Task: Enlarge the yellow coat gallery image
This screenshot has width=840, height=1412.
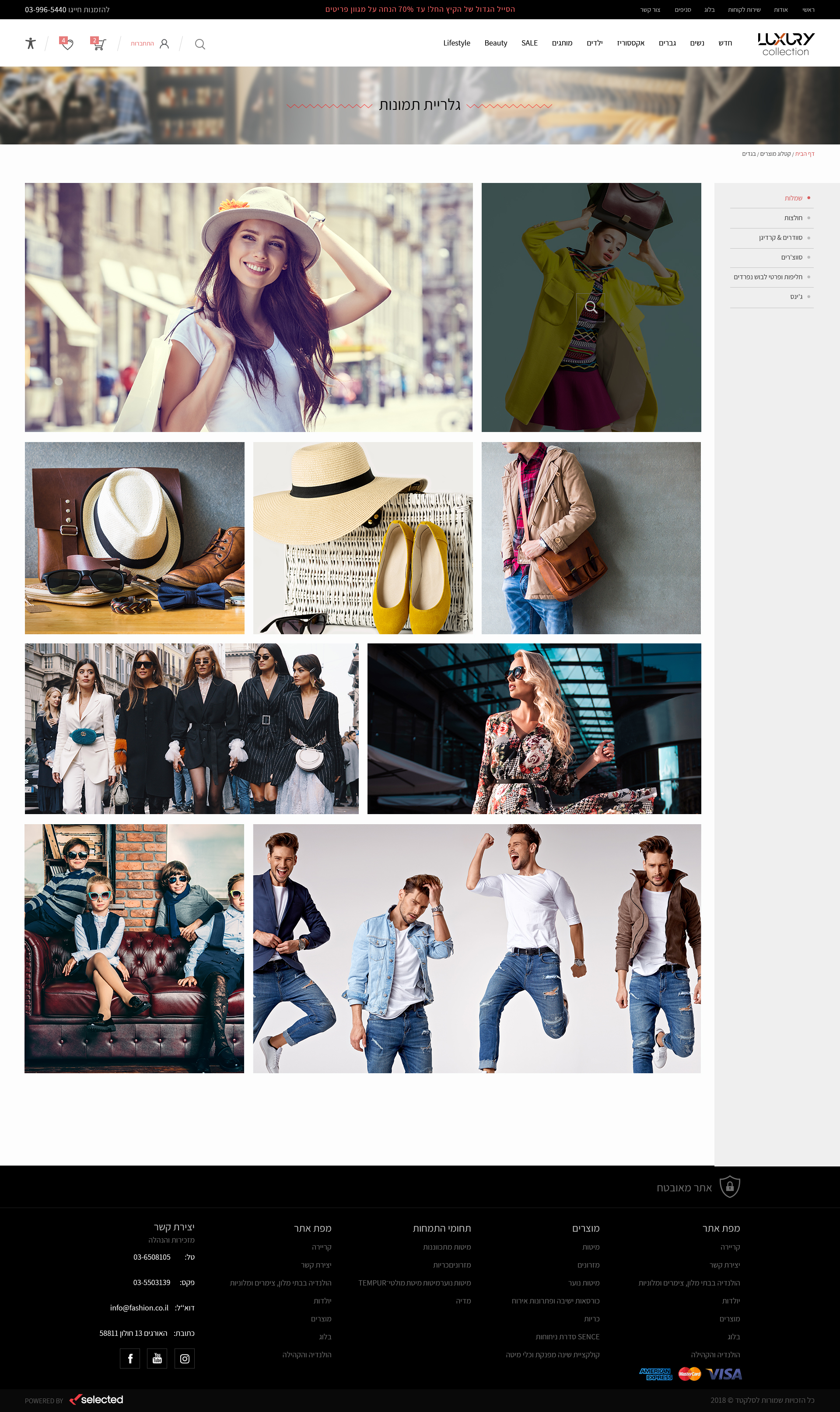Action: [x=591, y=307]
